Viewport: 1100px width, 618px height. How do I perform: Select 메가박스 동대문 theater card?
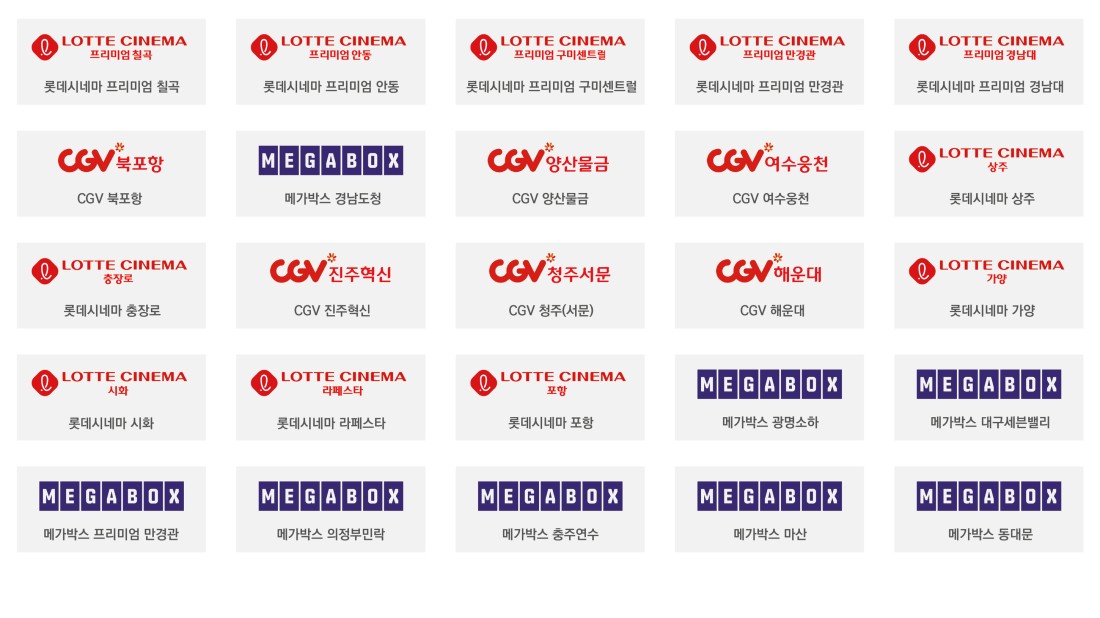989,510
